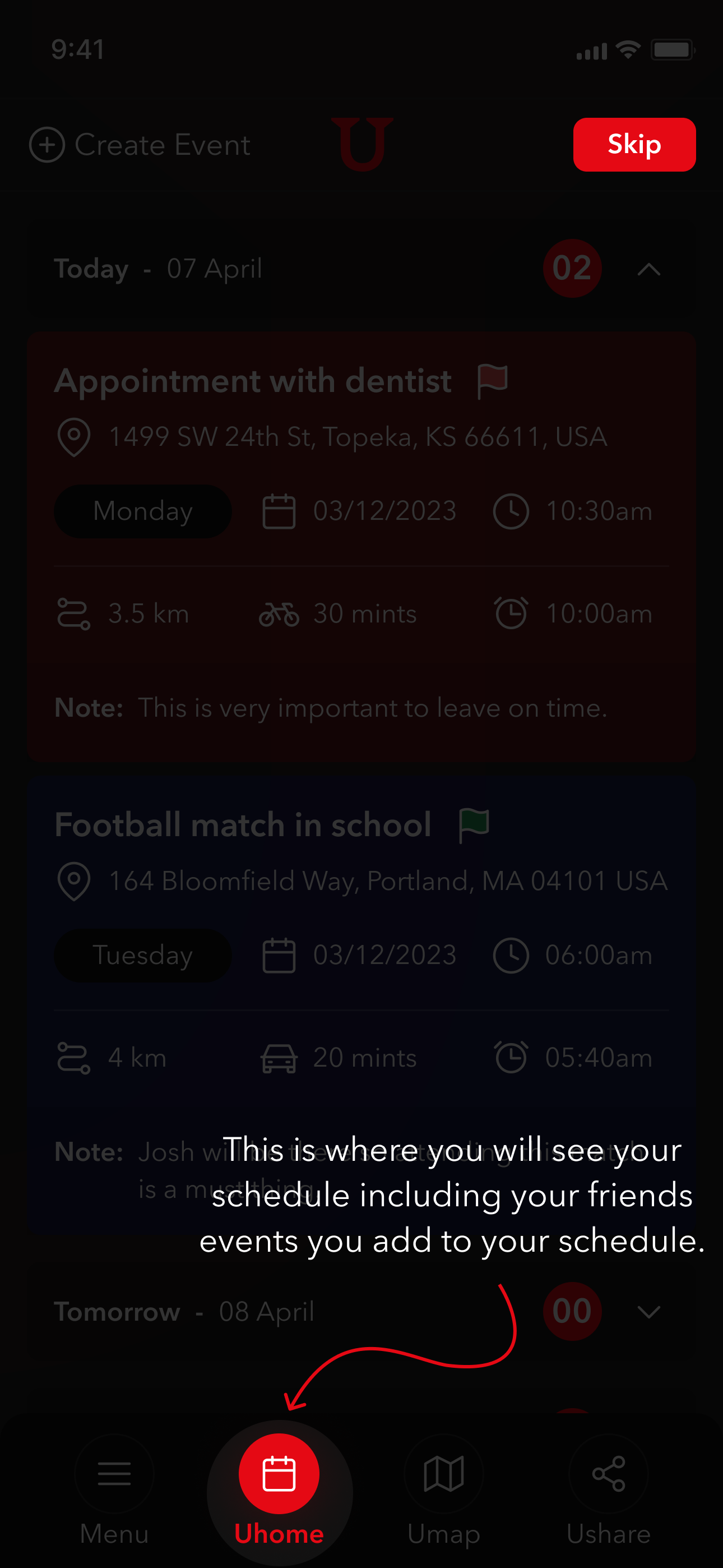Open the Menu tab
This screenshot has height=1568, width=723.
coord(114,1489)
